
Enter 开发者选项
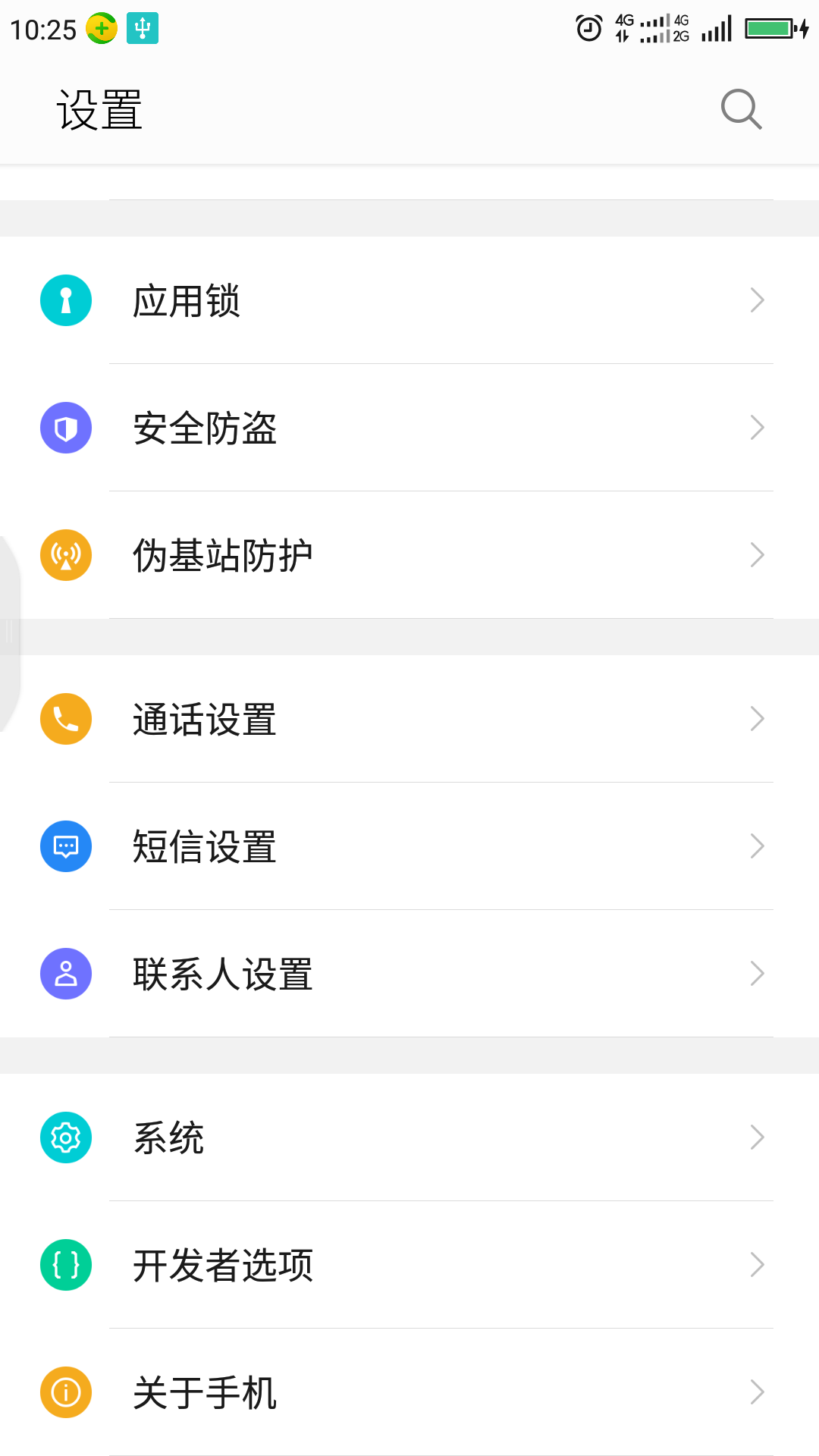pyautogui.click(x=409, y=1265)
